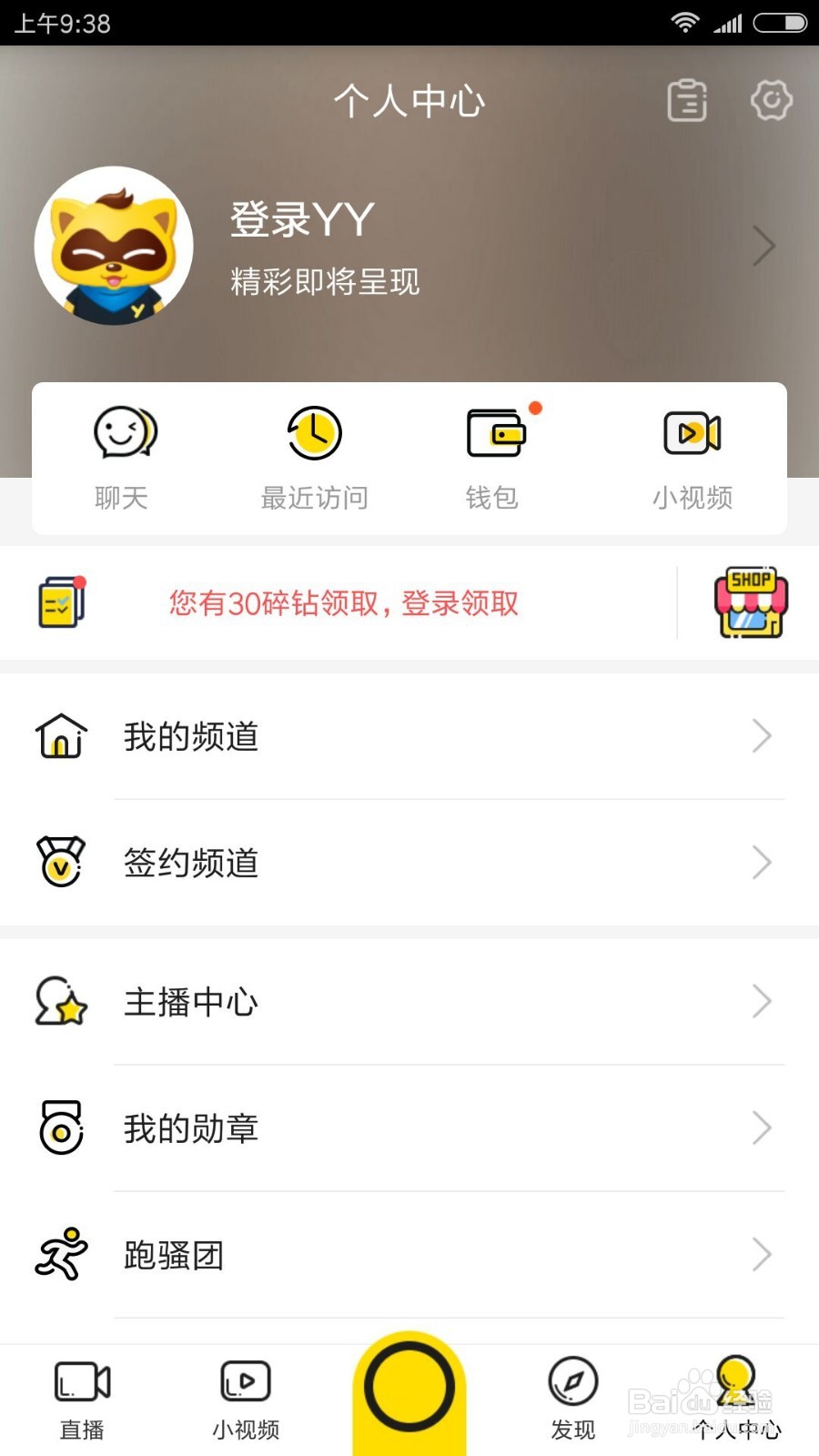
Task: Tap the user avatar raccoon image
Action: (x=114, y=246)
